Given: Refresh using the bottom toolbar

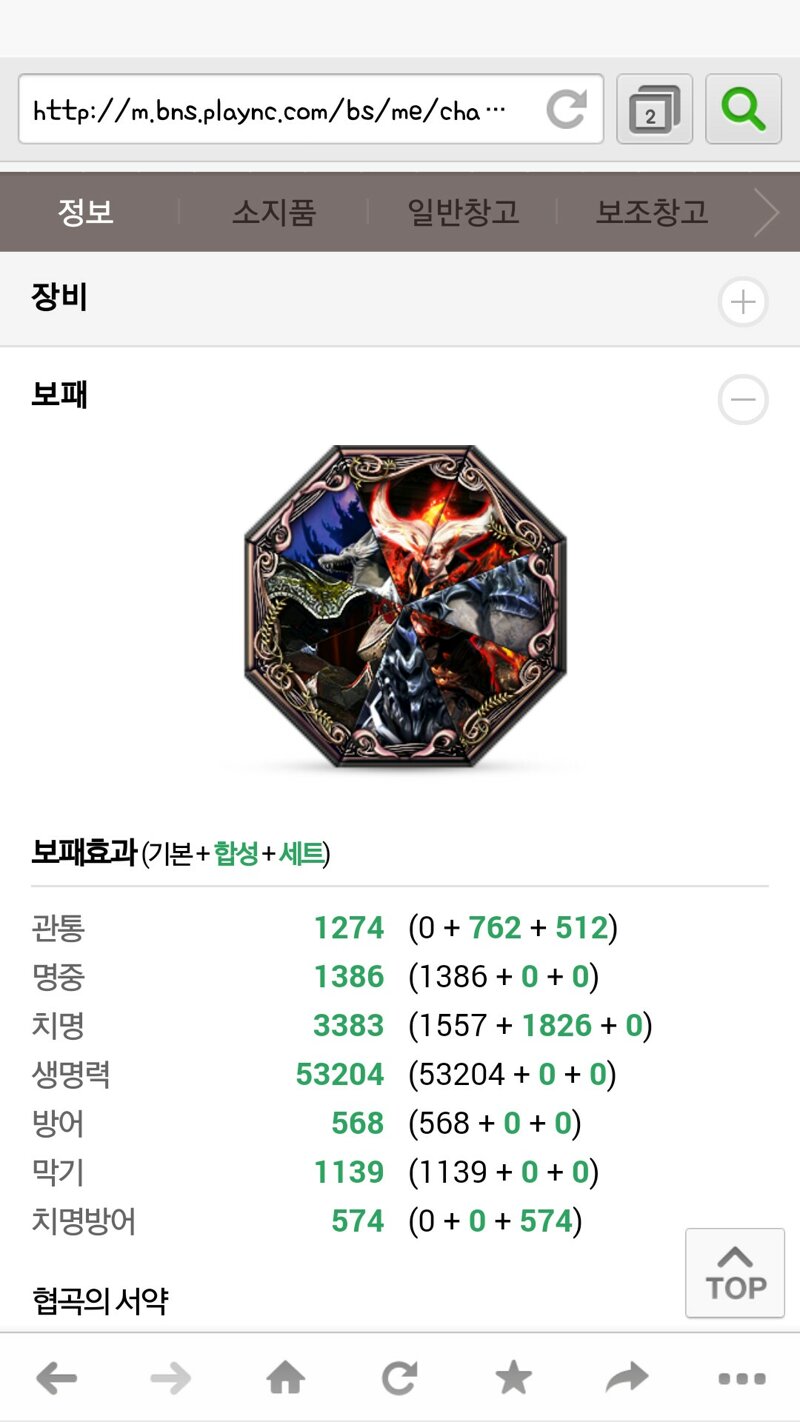Looking at the screenshot, I should (400, 1380).
